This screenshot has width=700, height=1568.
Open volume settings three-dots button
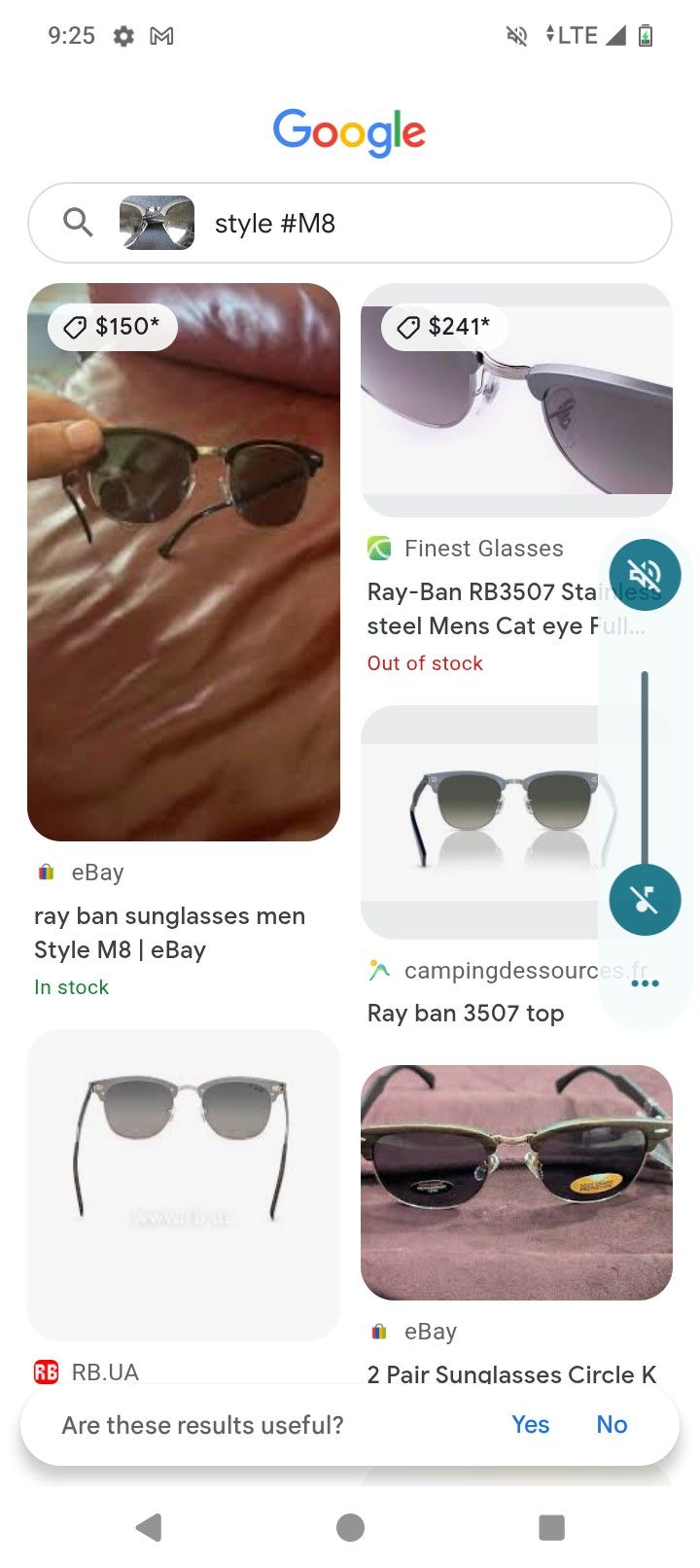(x=645, y=983)
